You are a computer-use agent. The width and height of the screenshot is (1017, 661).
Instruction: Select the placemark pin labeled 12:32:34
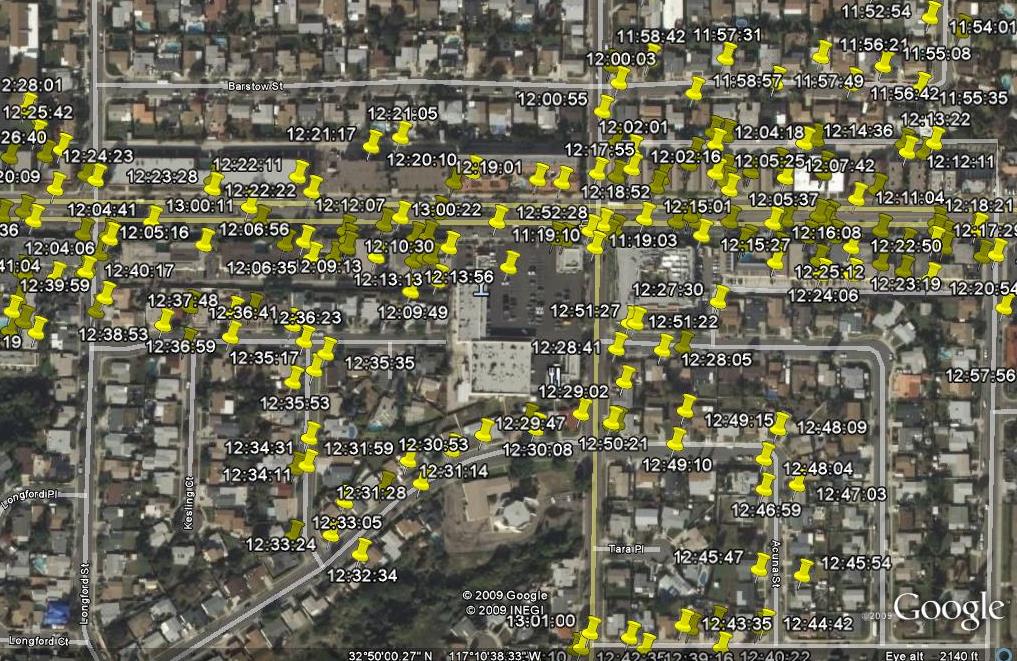pos(362,550)
